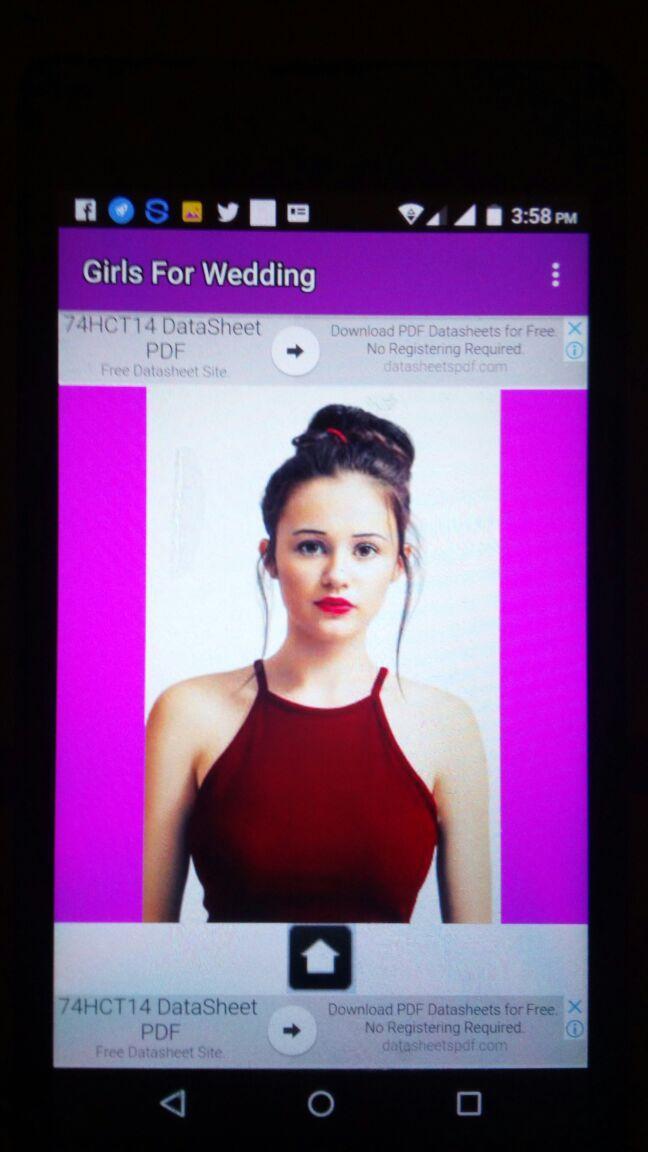
Task: Tap the home icon button
Action: [320, 958]
